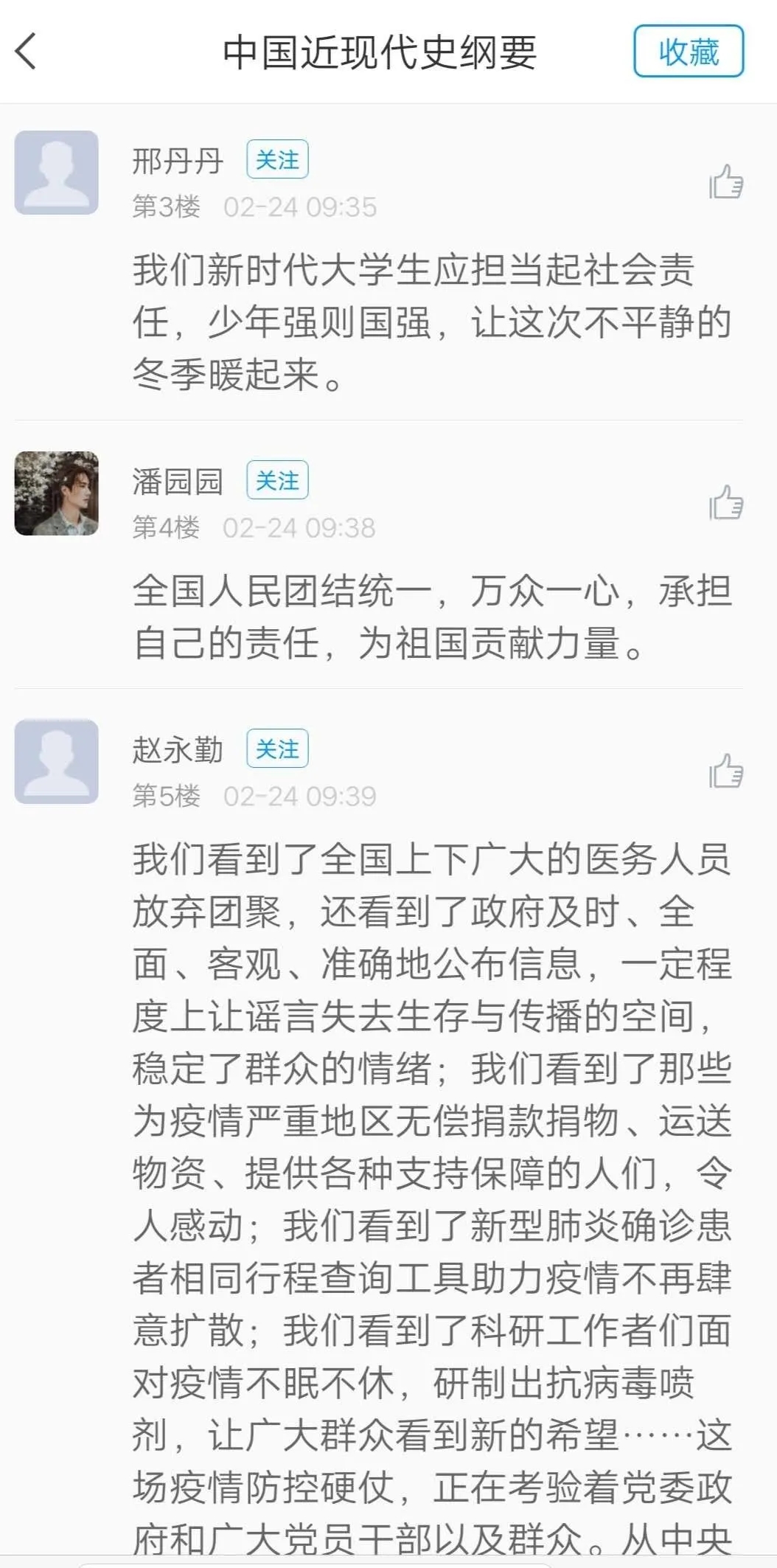Tap the 收藏 button
Image resolution: width=777 pixels, height=1568 pixels.
689,52
